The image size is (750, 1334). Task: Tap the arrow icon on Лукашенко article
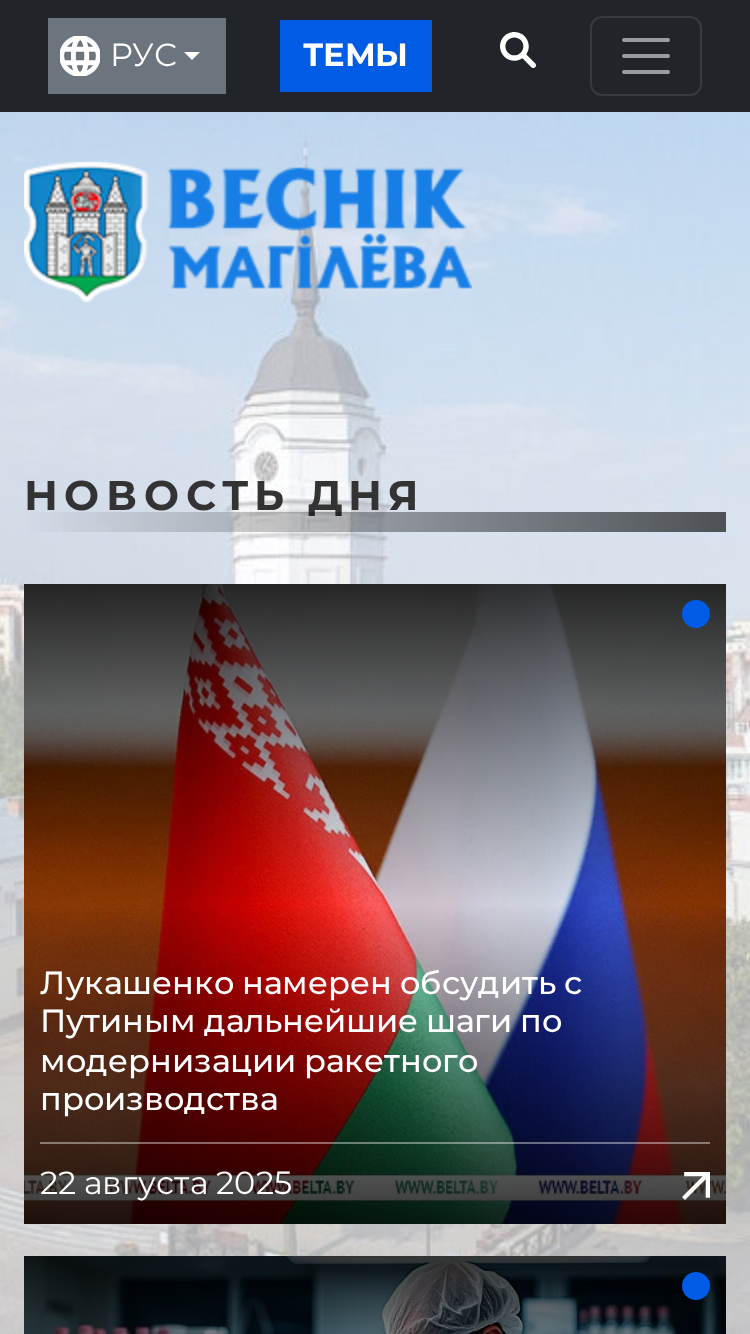coord(696,1185)
